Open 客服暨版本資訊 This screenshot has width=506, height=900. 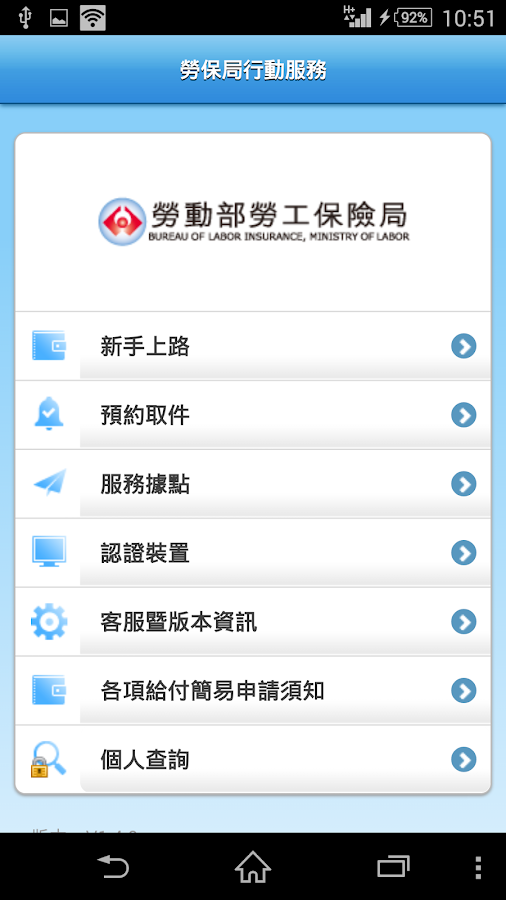tap(253, 622)
